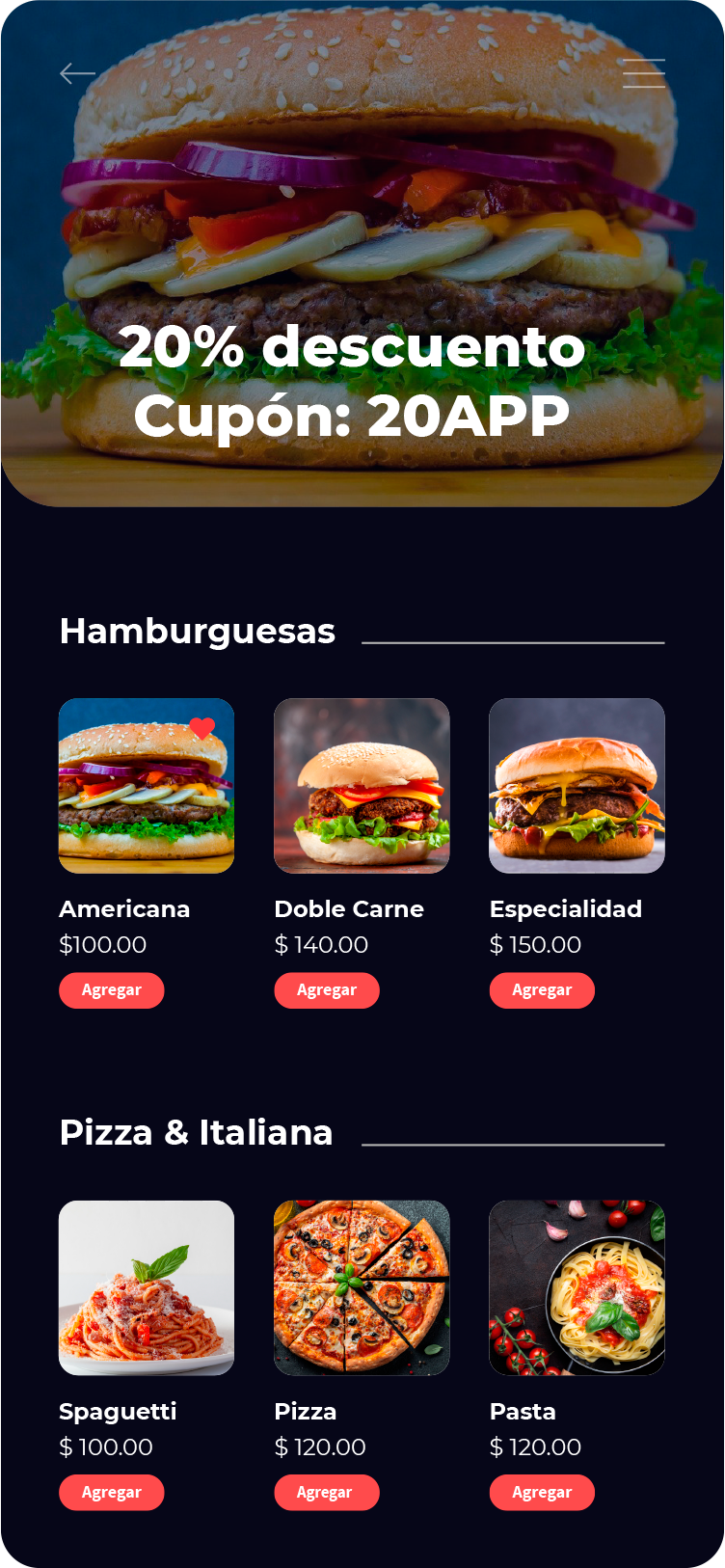
Task: Tap Agregar under the Pizza item
Action: [x=327, y=1492]
